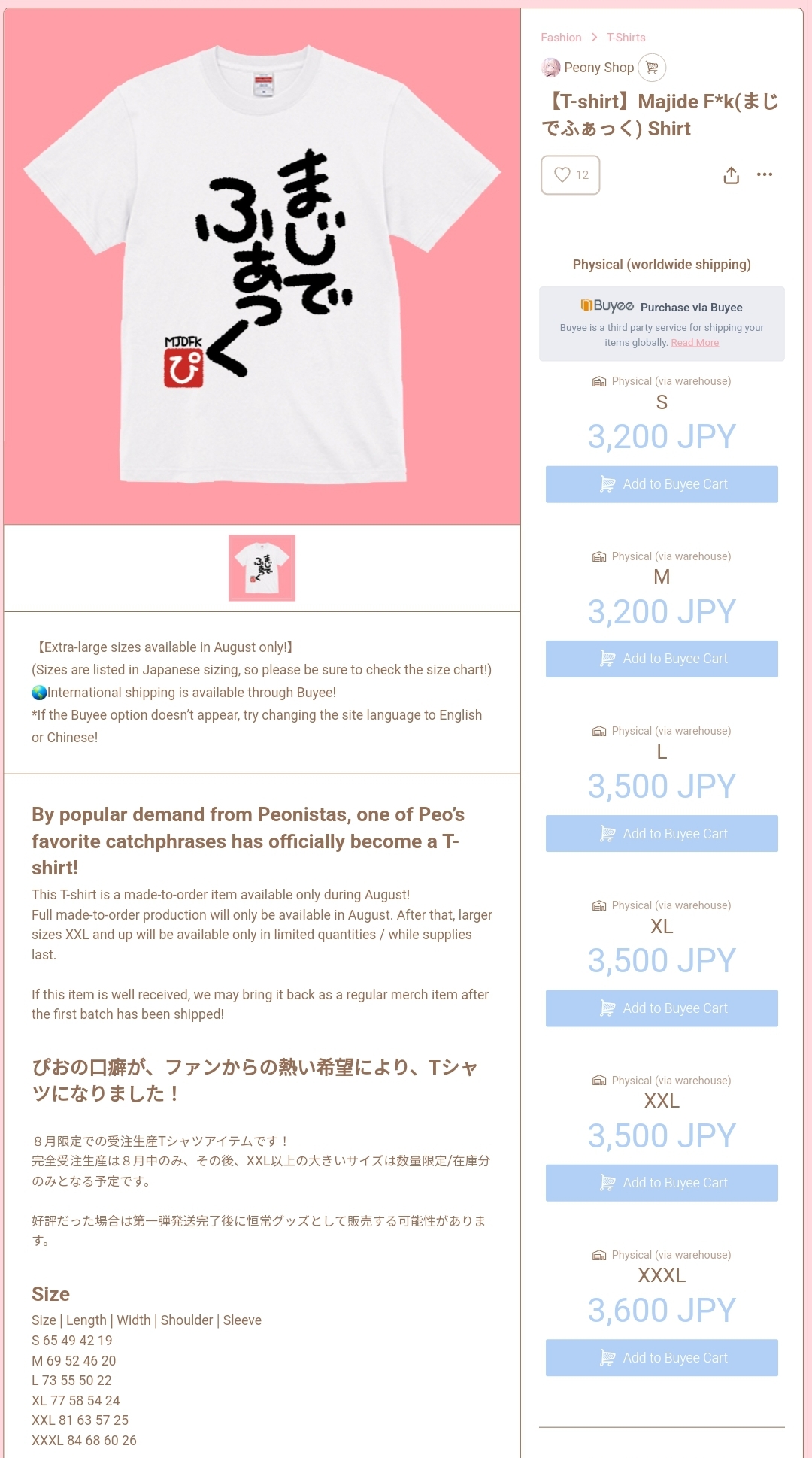The height and width of the screenshot is (1458, 812).
Task: Like this shirt with the heart button
Action: [x=571, y=175]
